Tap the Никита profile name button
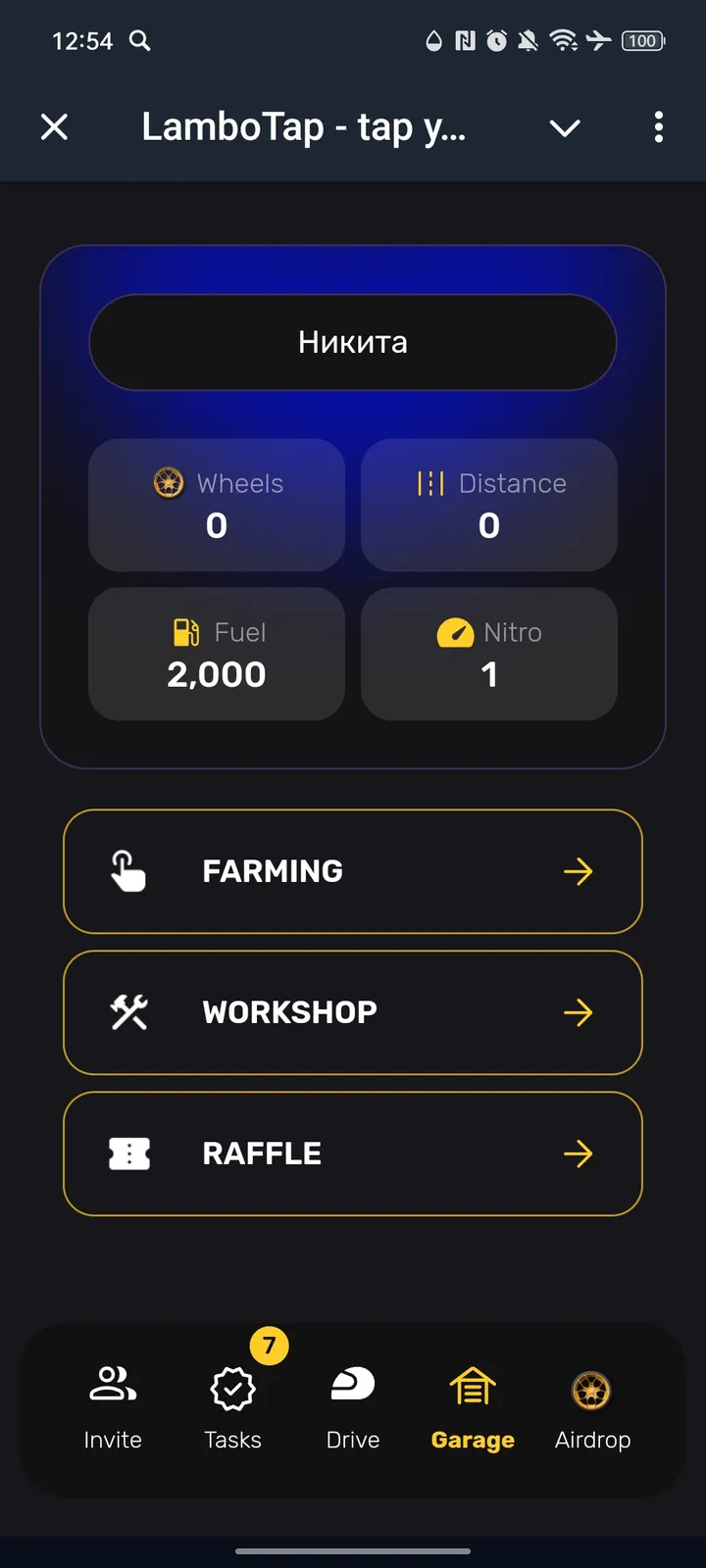The width and height of the screenshot is (706, 1568). coord(353,341)
